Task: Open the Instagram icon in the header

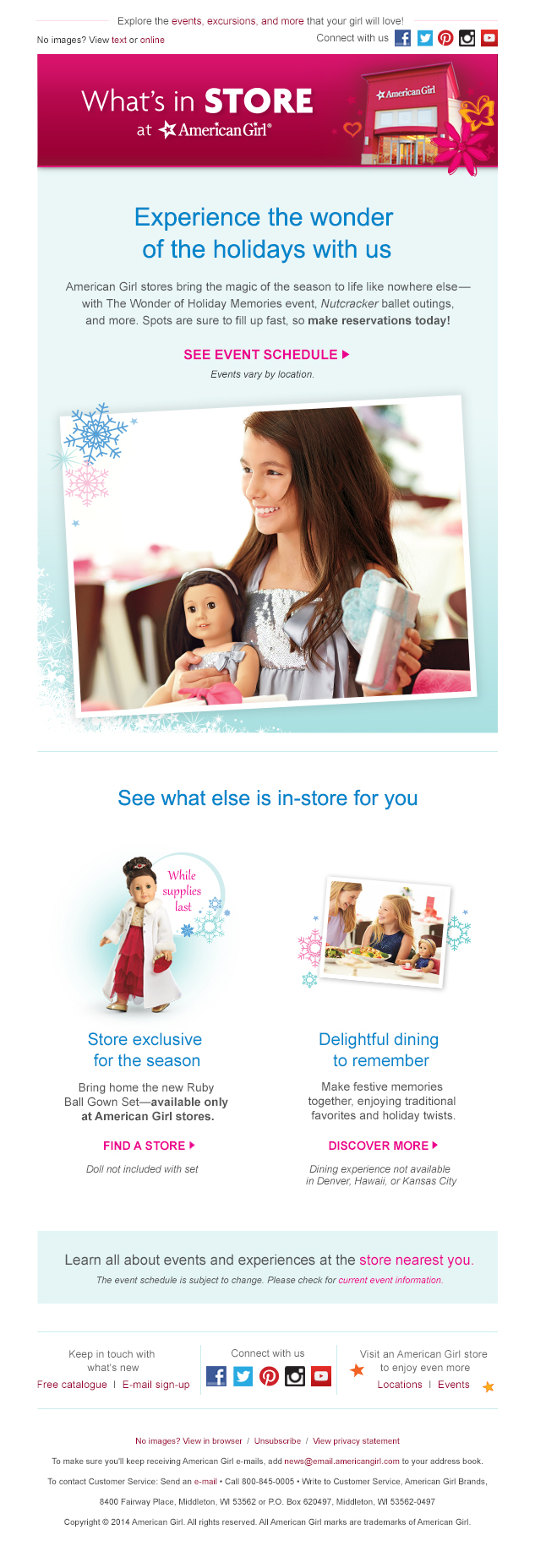Action: tap(467, 38)
